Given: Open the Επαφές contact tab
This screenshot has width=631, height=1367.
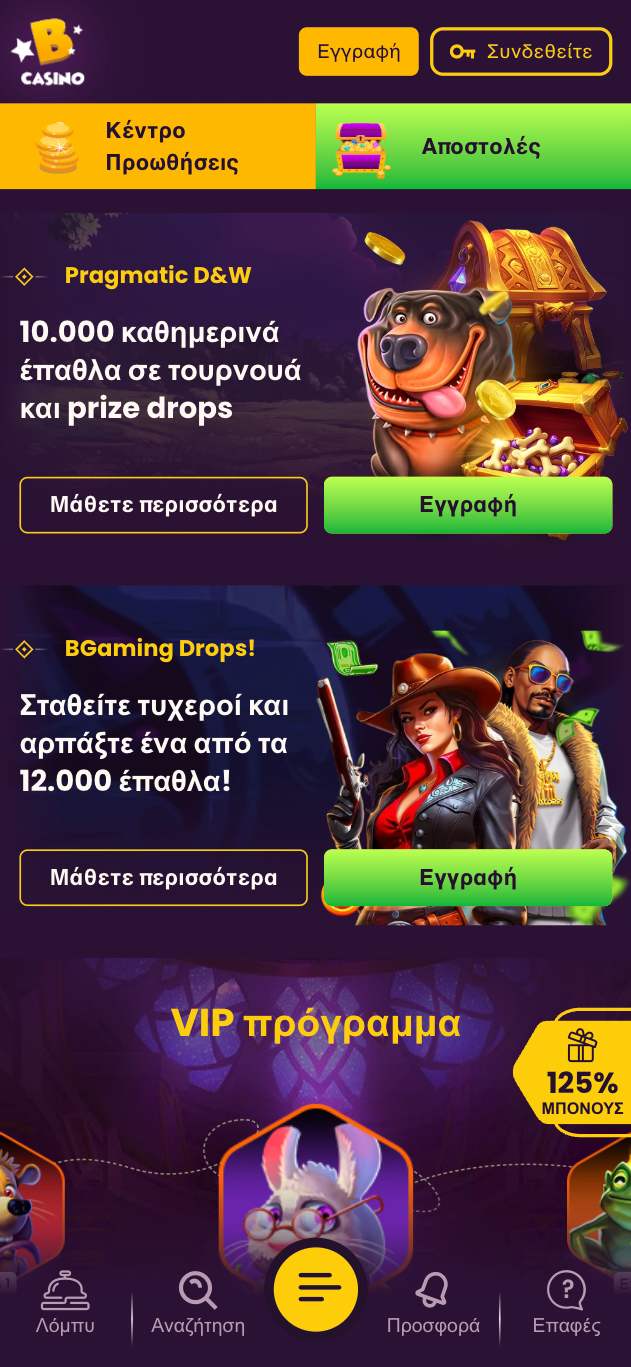Looking at the screenshot, I should tap(566, 1303).
